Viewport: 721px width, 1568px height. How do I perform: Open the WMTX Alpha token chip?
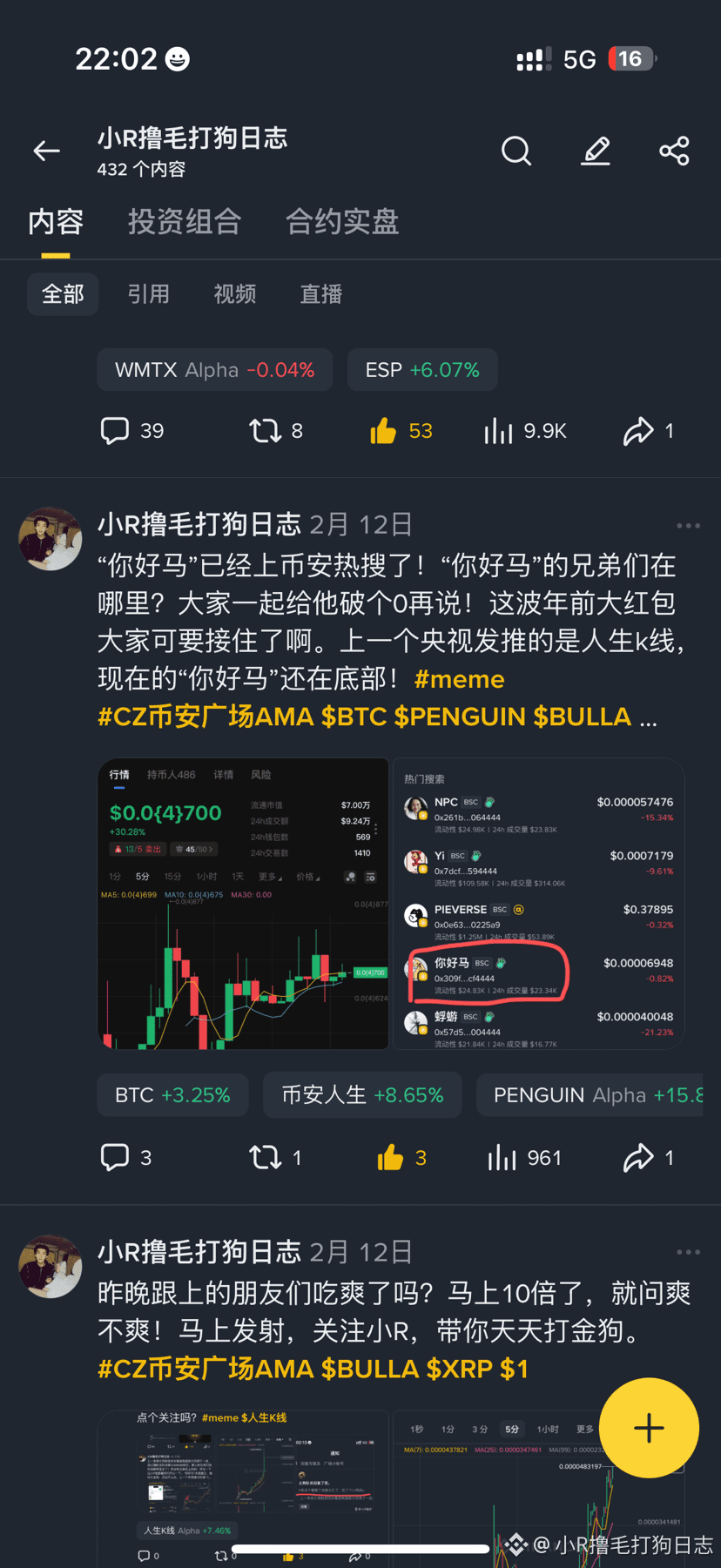[x=214, y=370]
